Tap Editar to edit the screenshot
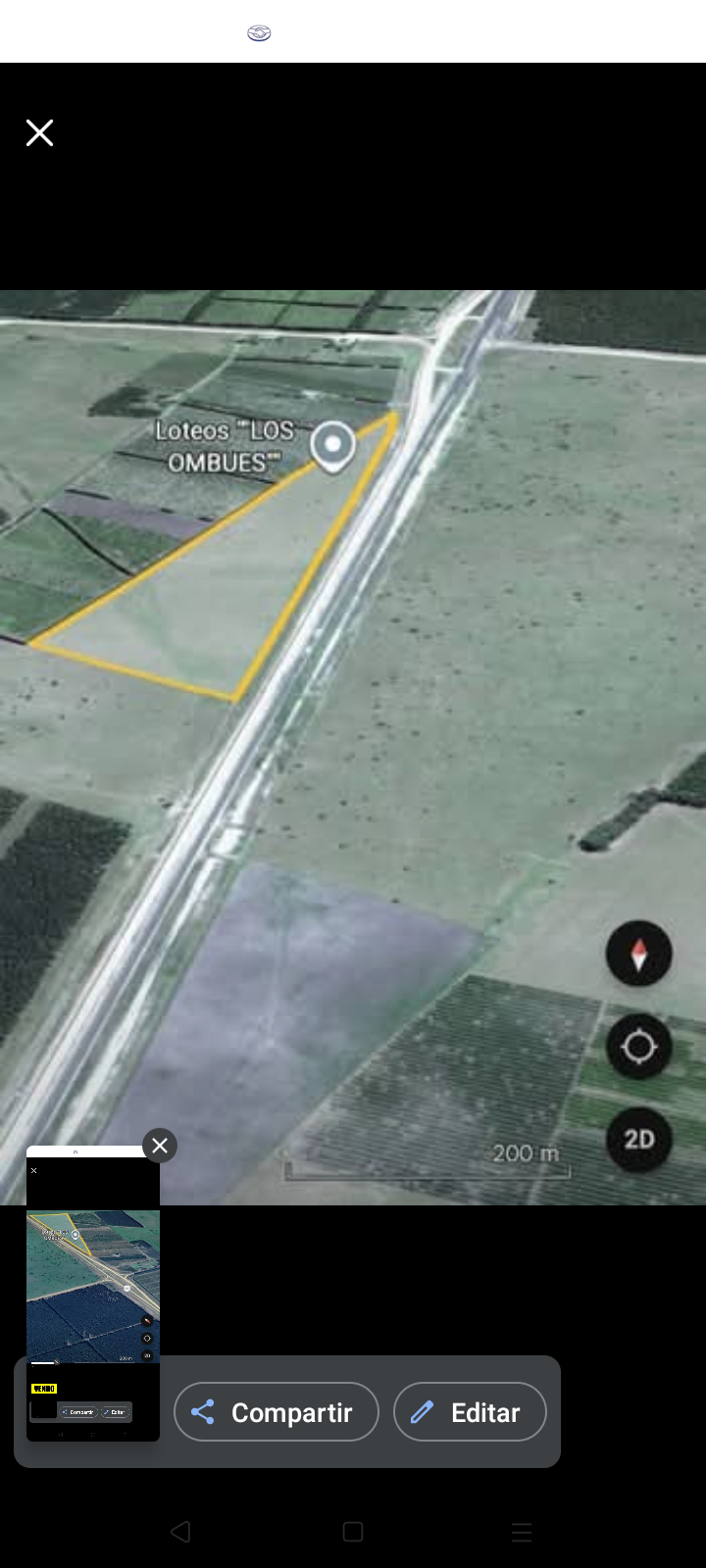The height and width of the screenshot is (1568, 706). (470, 1412)
